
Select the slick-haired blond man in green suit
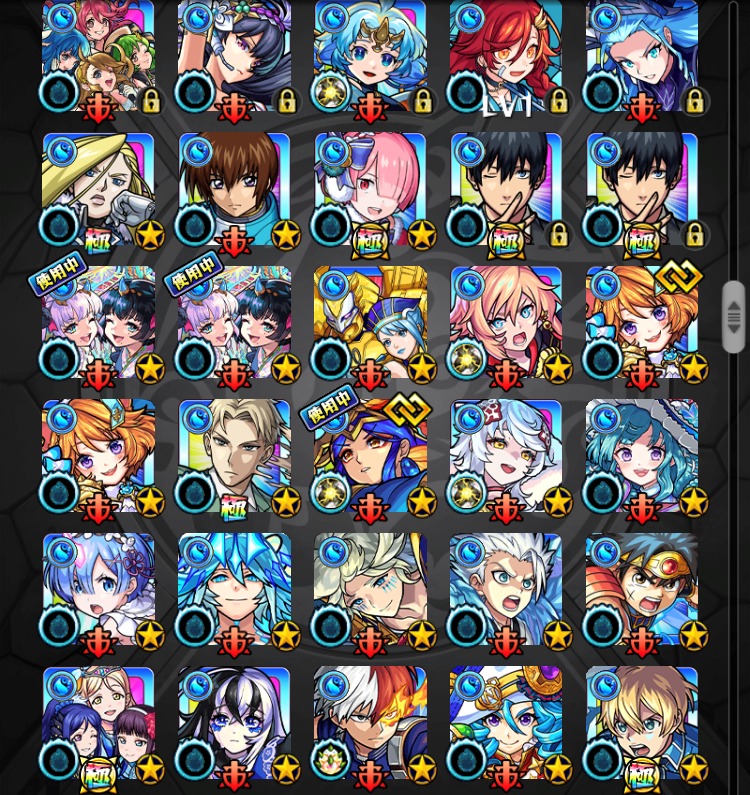[234, 457]
